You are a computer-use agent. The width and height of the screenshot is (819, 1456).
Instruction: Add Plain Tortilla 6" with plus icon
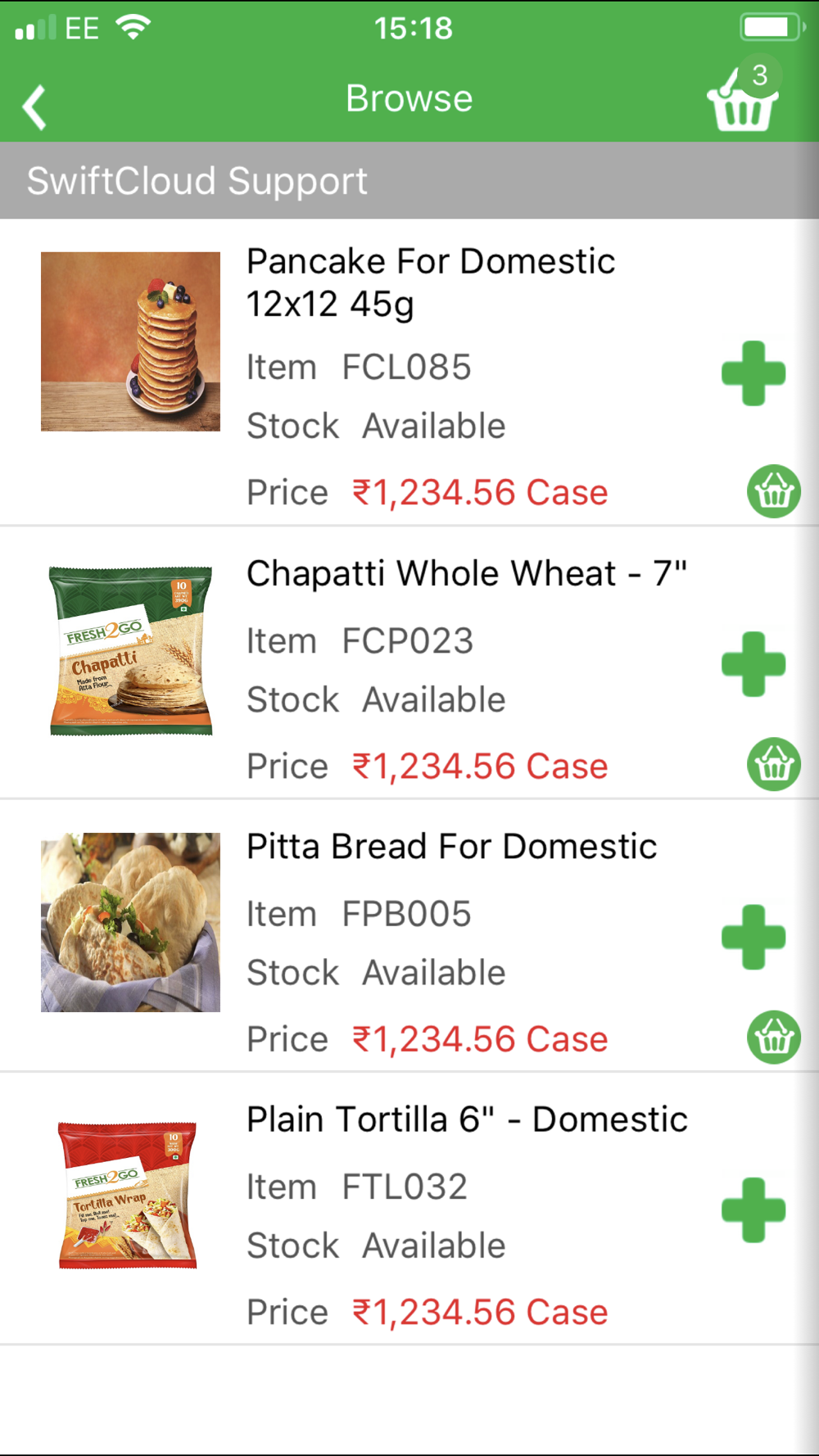click(x=753, y=1210)
